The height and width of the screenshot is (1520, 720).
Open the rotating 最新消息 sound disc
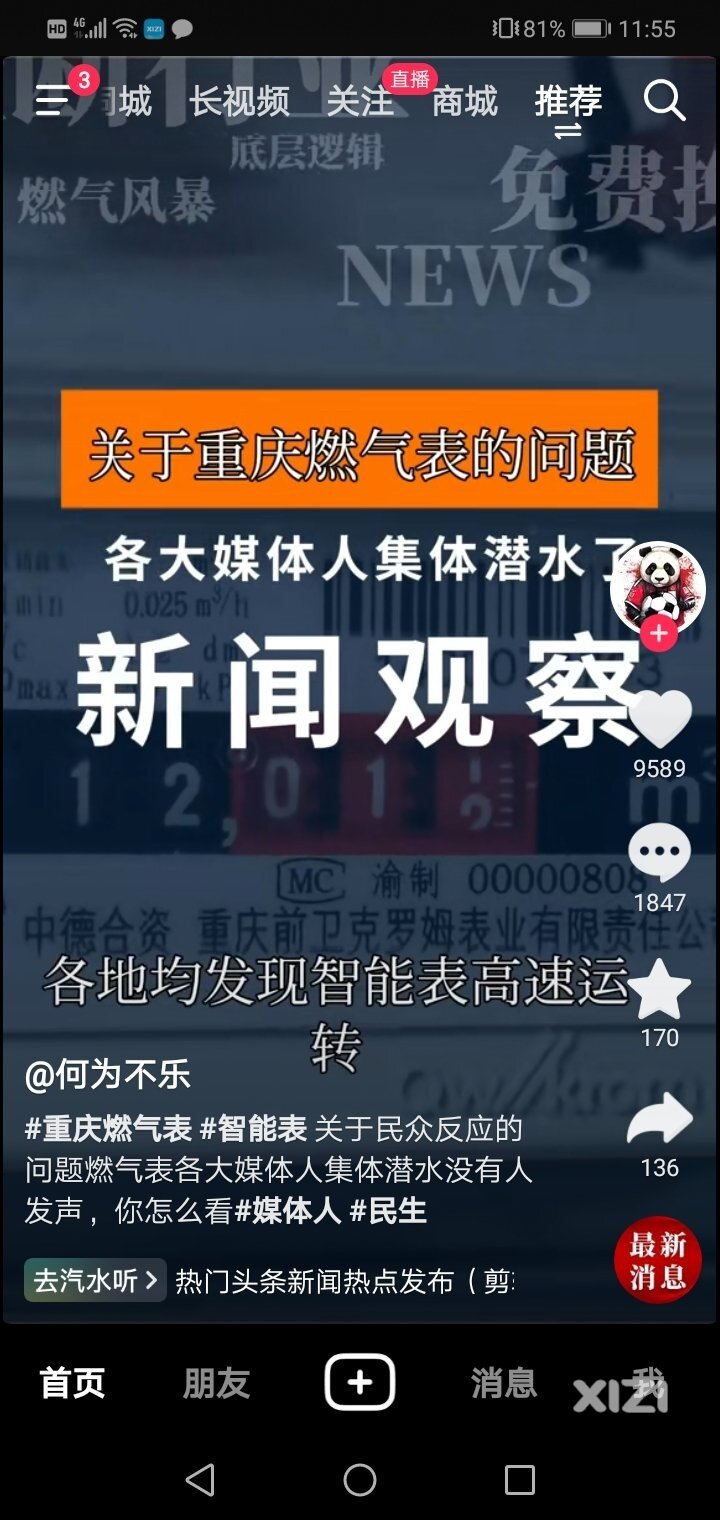[657, 1260]
